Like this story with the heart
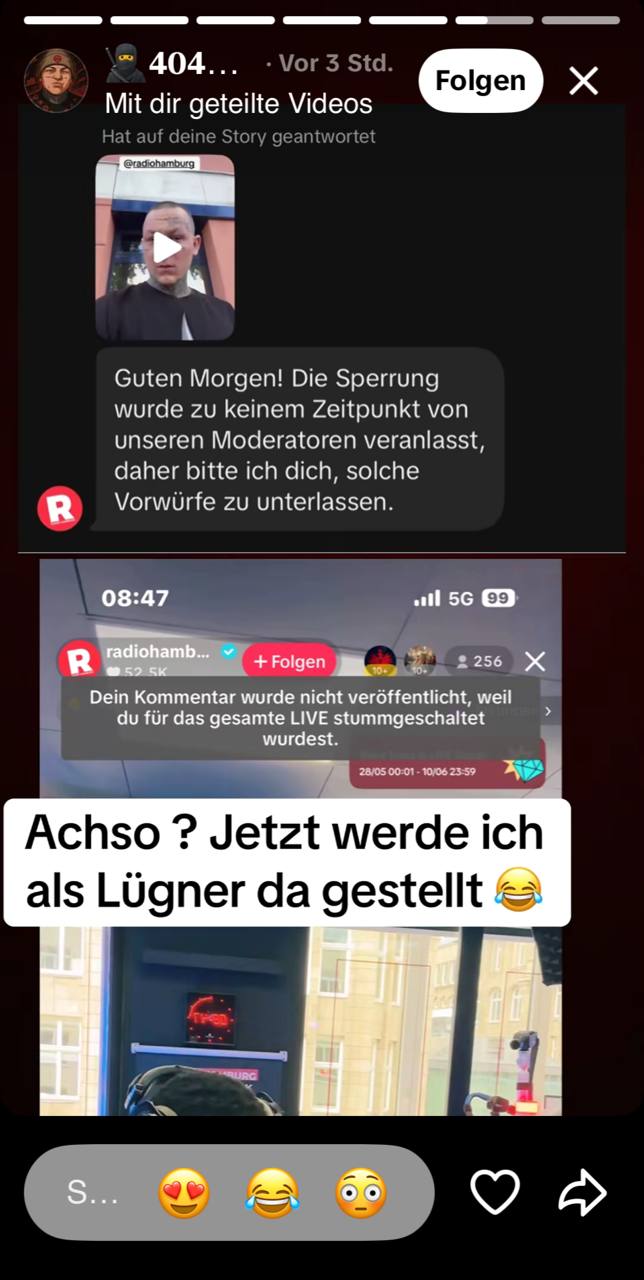The height and width of the screenshot is (1280, 644). (x=495, y=1192)
